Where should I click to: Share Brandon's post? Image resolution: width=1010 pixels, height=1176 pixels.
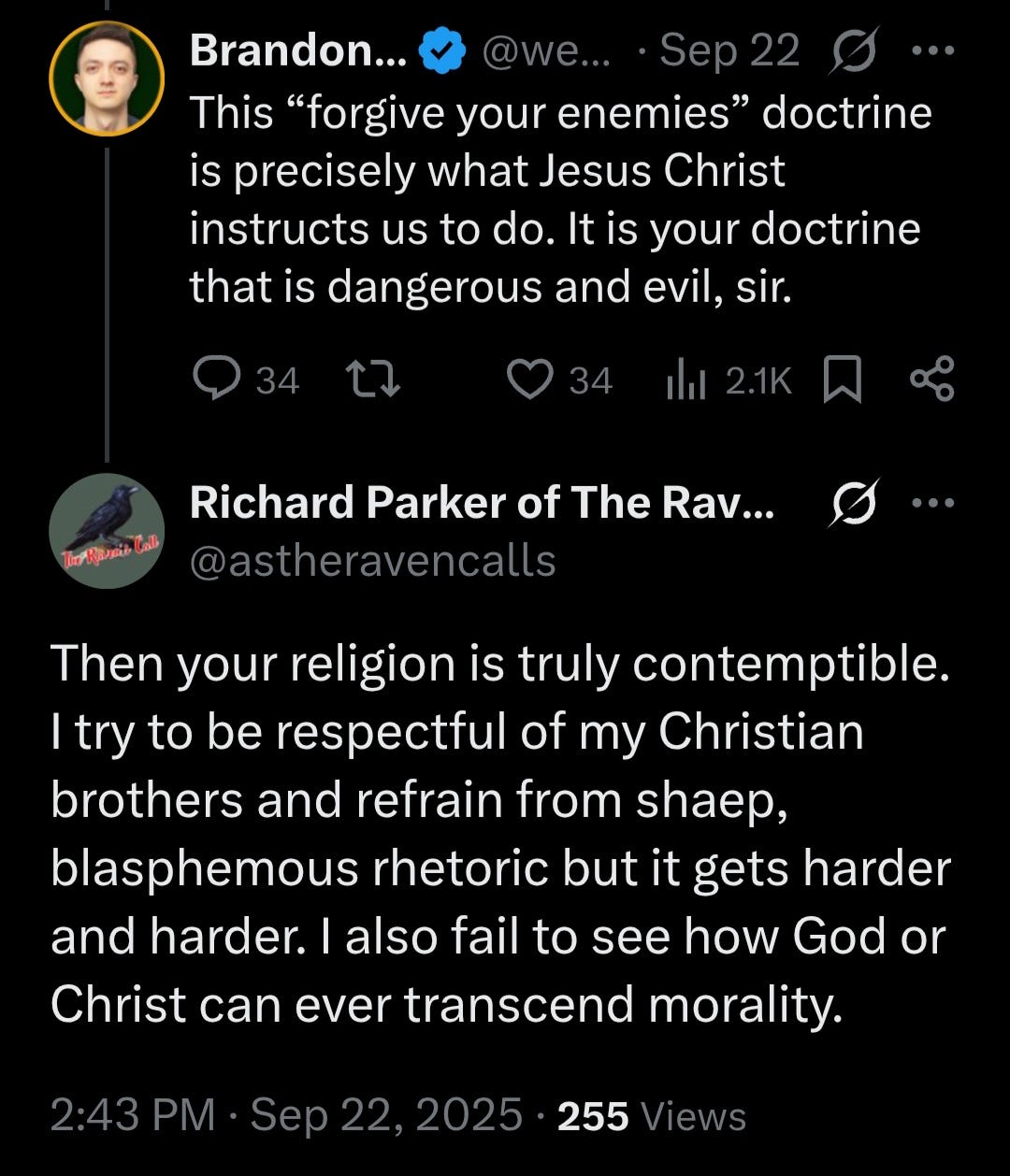tap(931, 379)
